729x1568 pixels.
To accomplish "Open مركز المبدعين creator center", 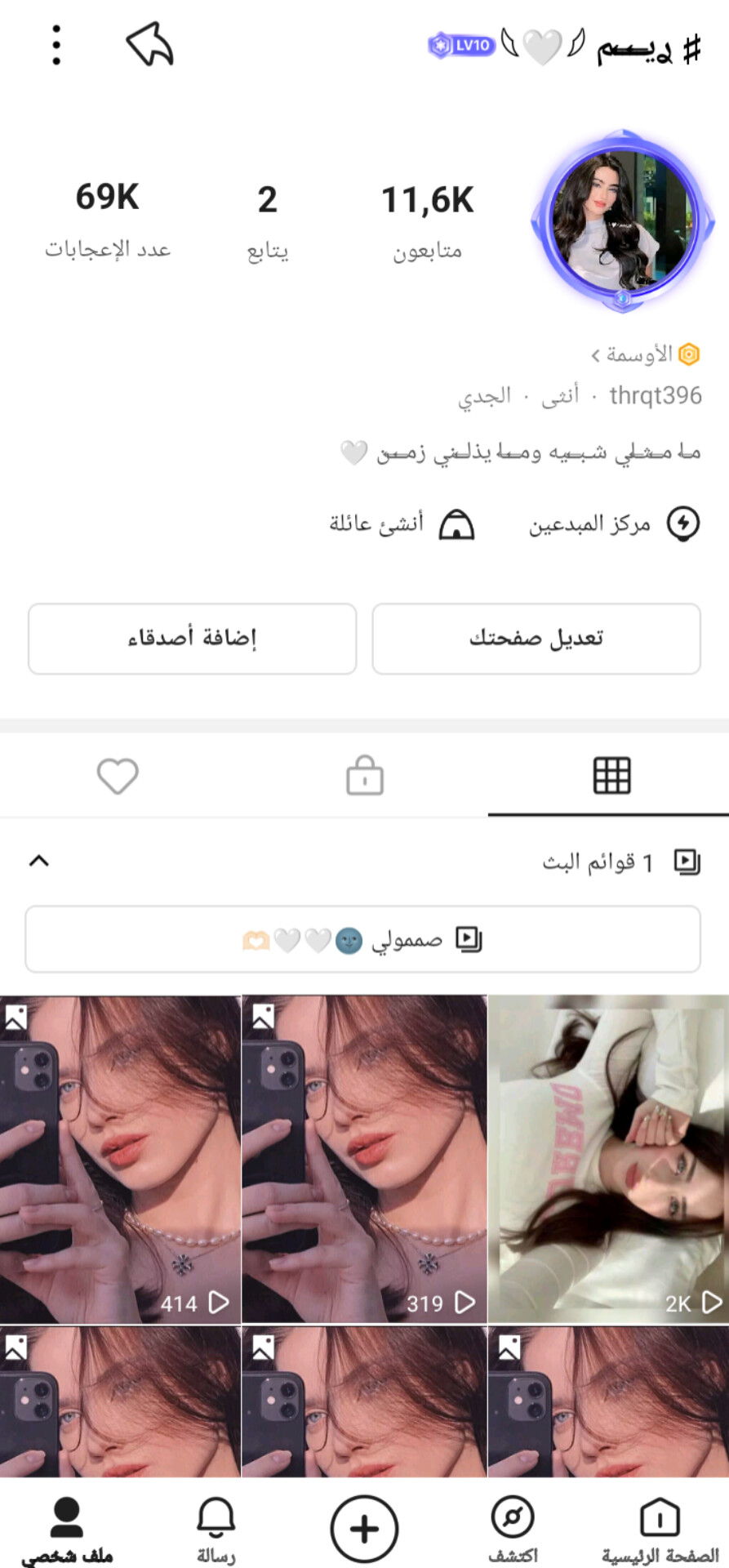I will (x=615, y=523).
